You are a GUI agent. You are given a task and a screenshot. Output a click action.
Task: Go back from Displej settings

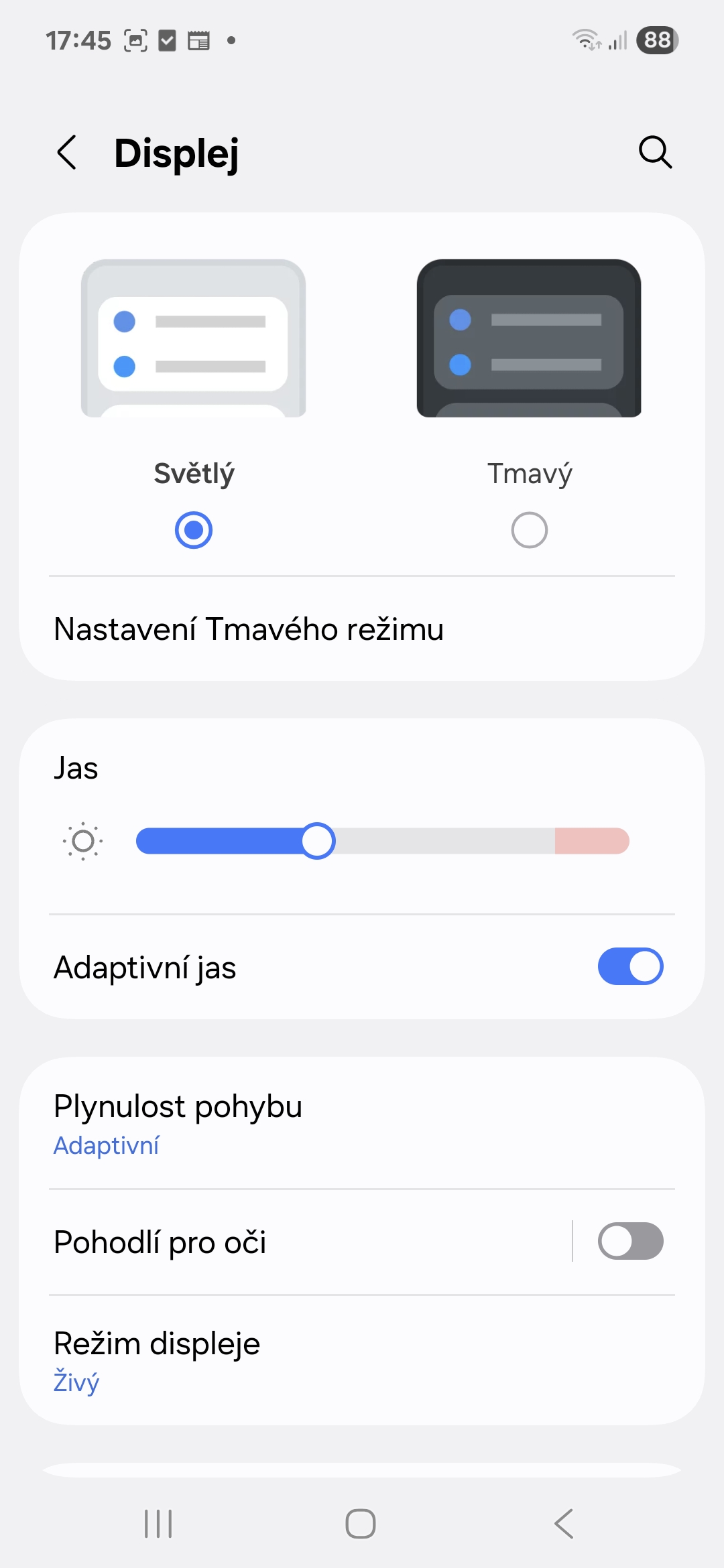click(x=67, y=152)
